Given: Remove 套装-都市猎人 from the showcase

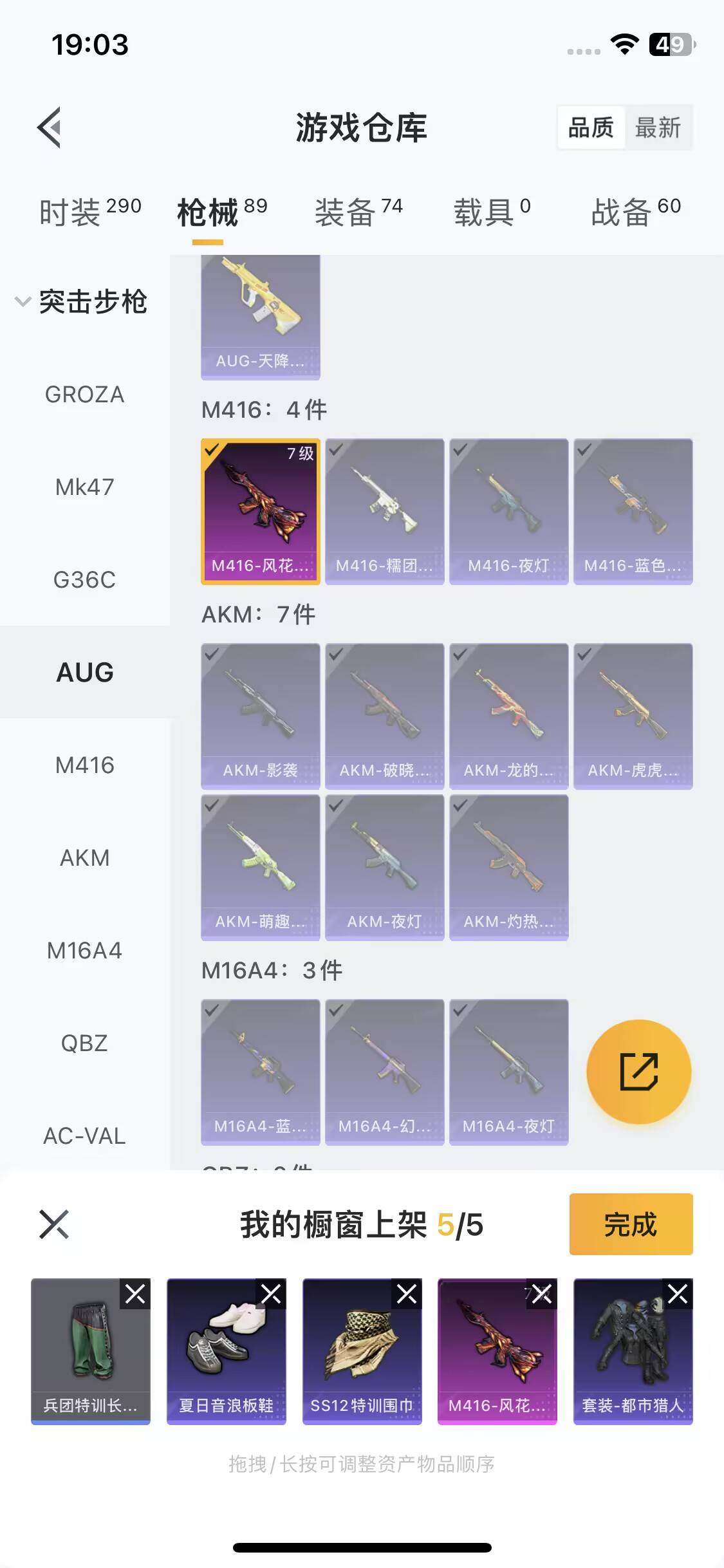Looking at the screenshot, I should click(678, 1294).
